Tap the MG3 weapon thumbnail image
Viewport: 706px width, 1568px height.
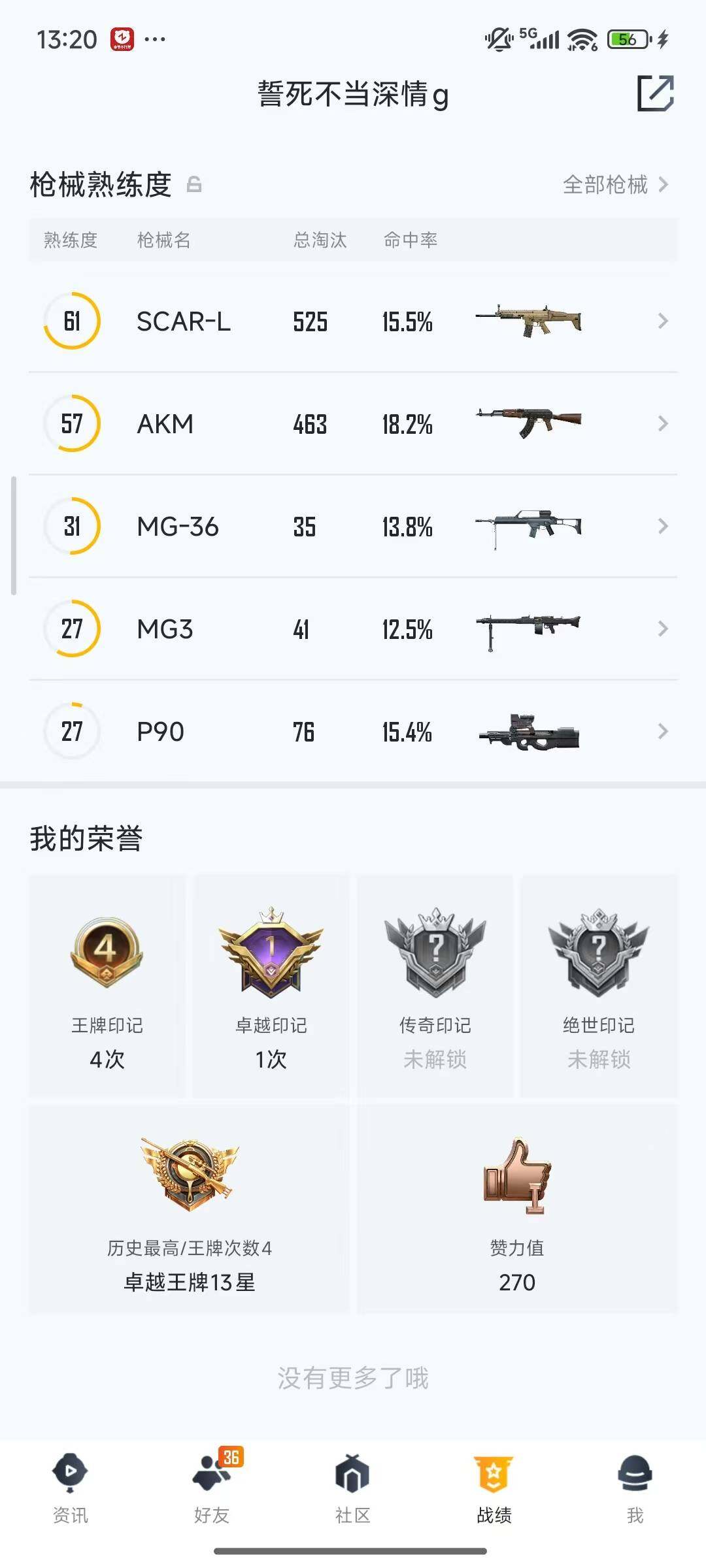click(529, 629)
